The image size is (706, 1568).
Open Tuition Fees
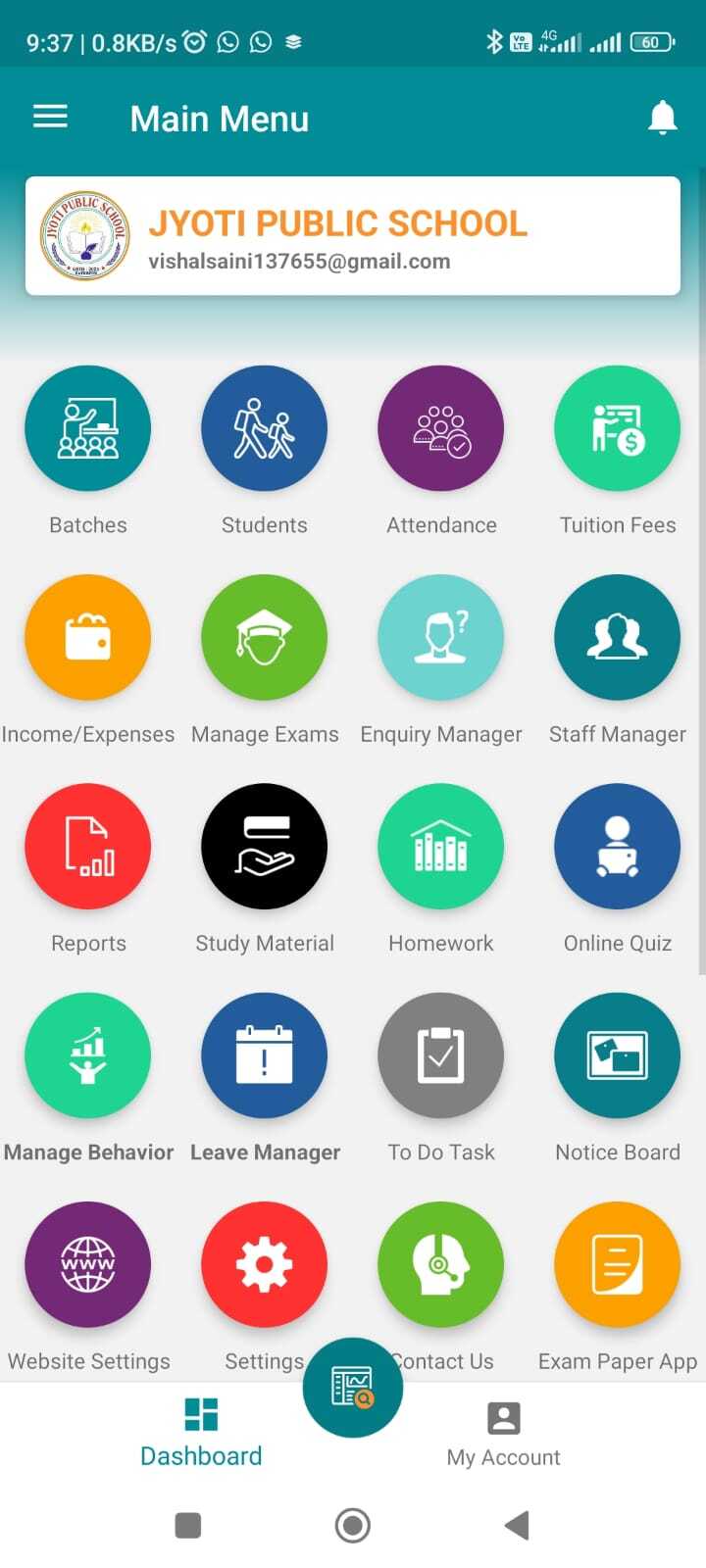click(x=618, y=429)
